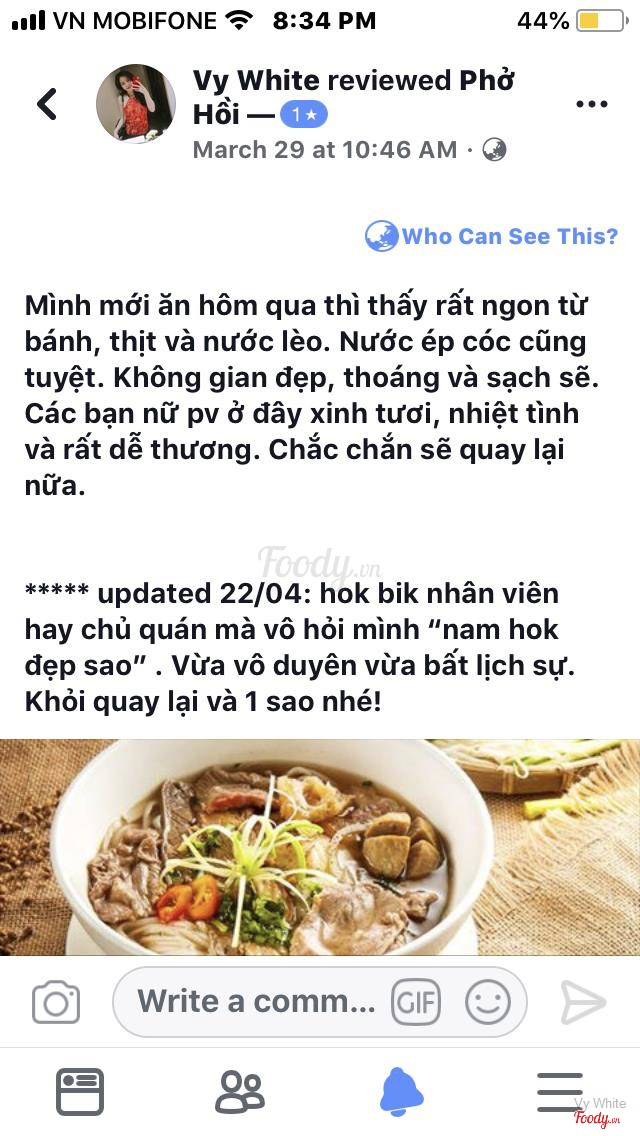
Task: Switch to the News Feed tab
Action: [x=80, y=1091]
